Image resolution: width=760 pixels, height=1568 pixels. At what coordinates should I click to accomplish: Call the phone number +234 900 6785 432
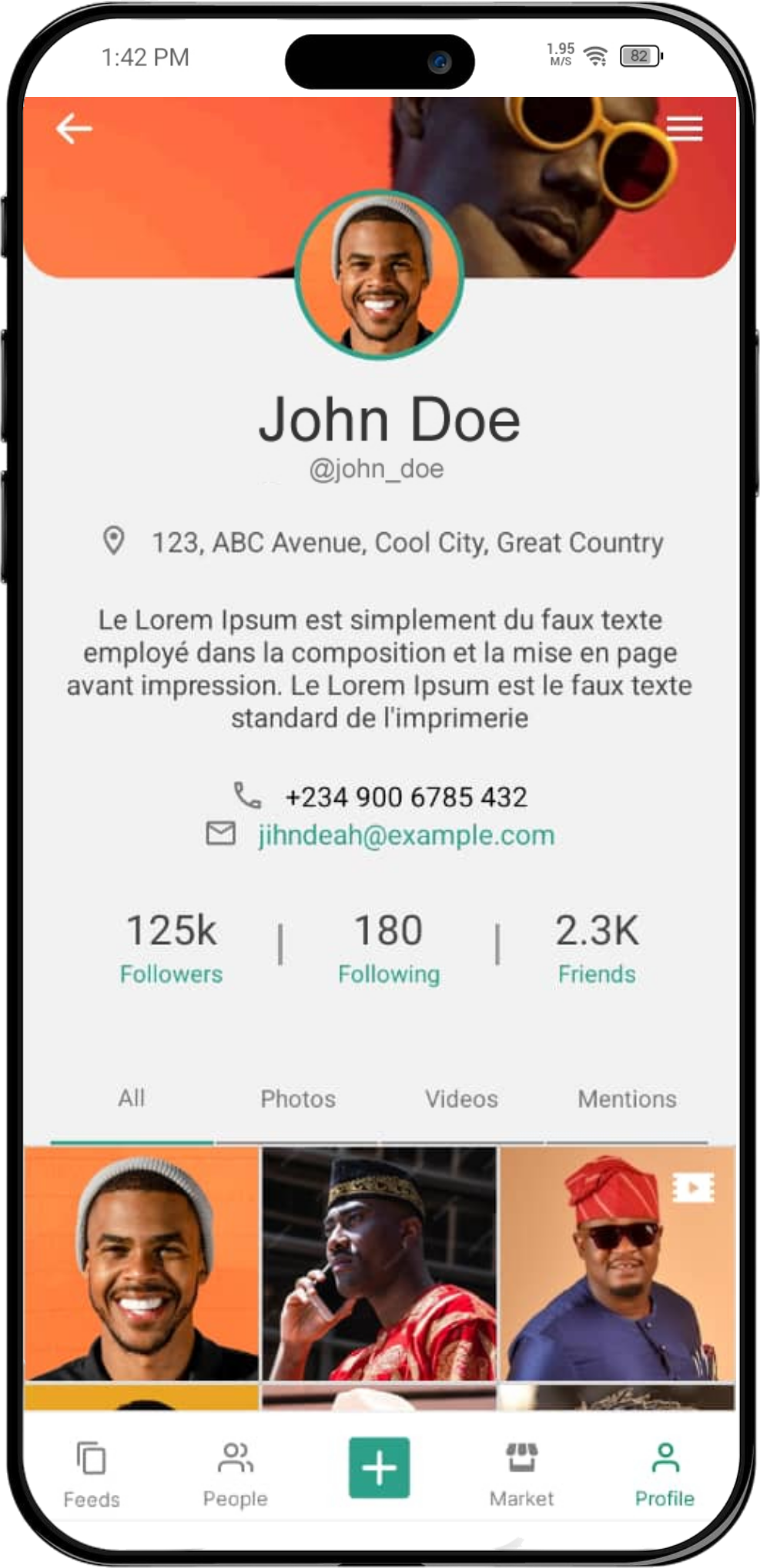point(406,797)
